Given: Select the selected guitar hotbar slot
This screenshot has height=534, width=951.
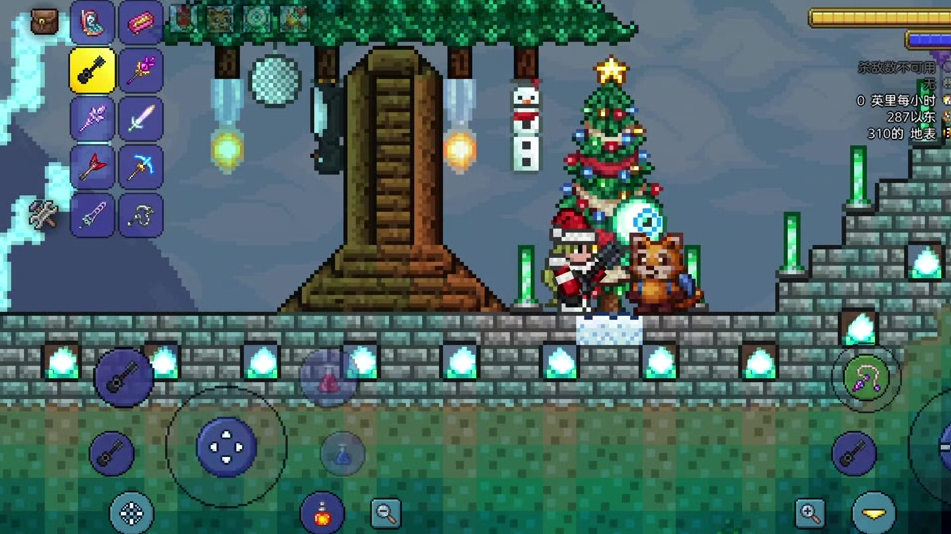Looking at the screenshot, I should tap(92, 70).
